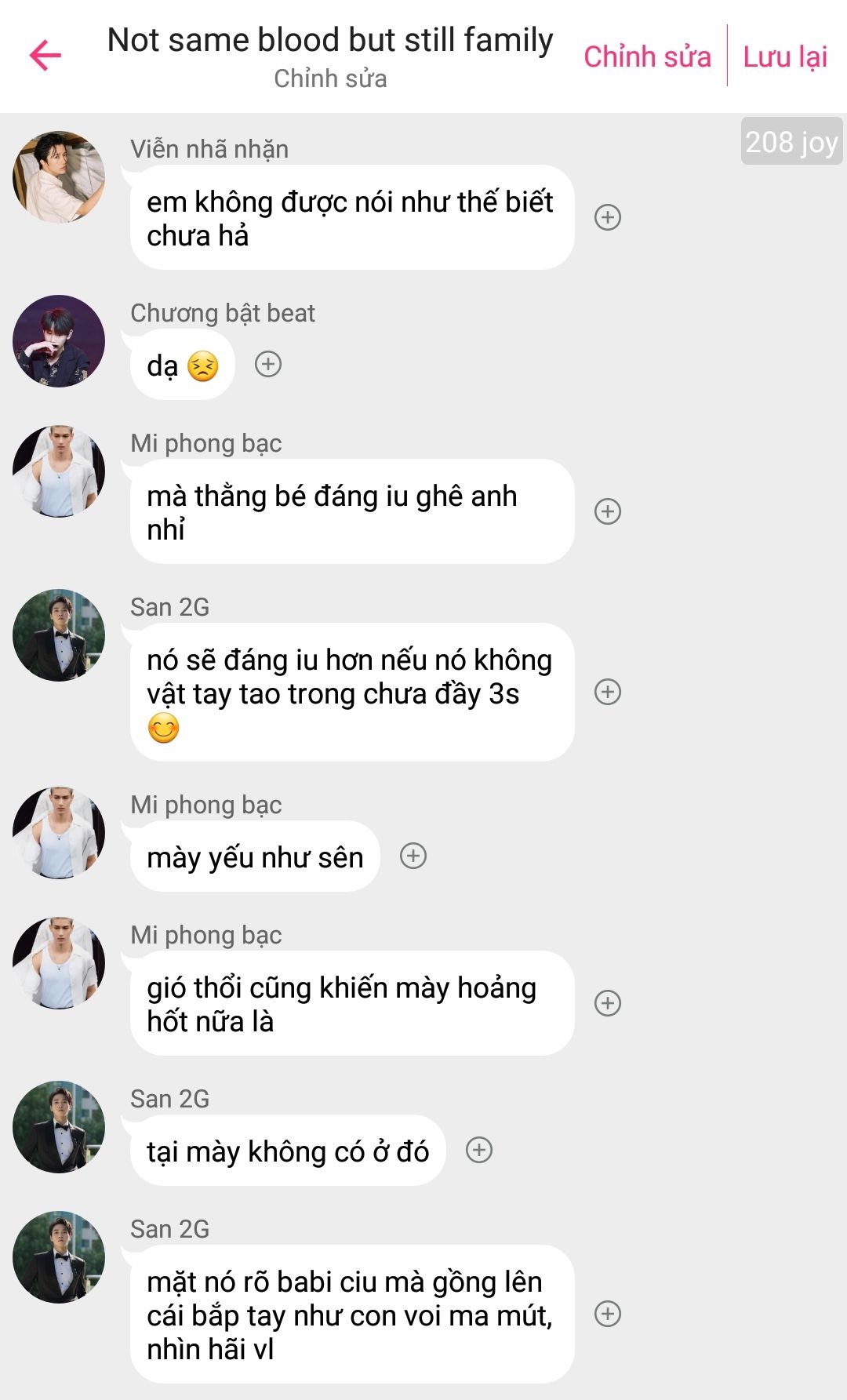The width and height of the screenshot is (847, 1400).
Task: Tap plus icon beside "mà thằng bé đáng iu"
Action: 608,511
